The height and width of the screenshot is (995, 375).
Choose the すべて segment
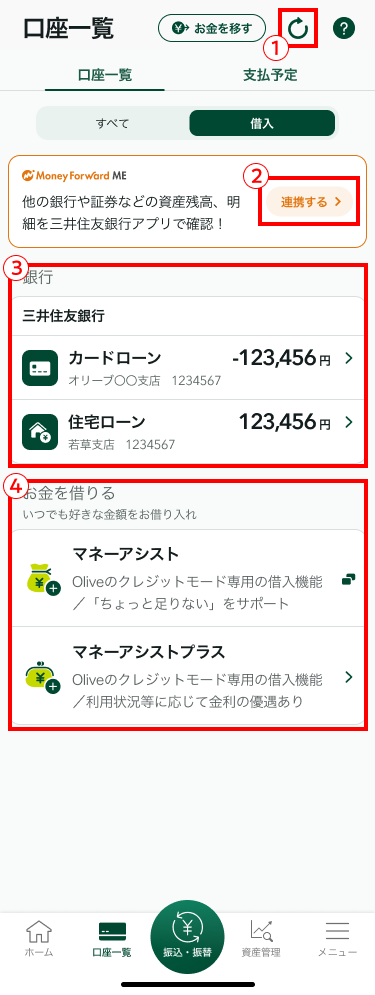[x=113, y=123]
